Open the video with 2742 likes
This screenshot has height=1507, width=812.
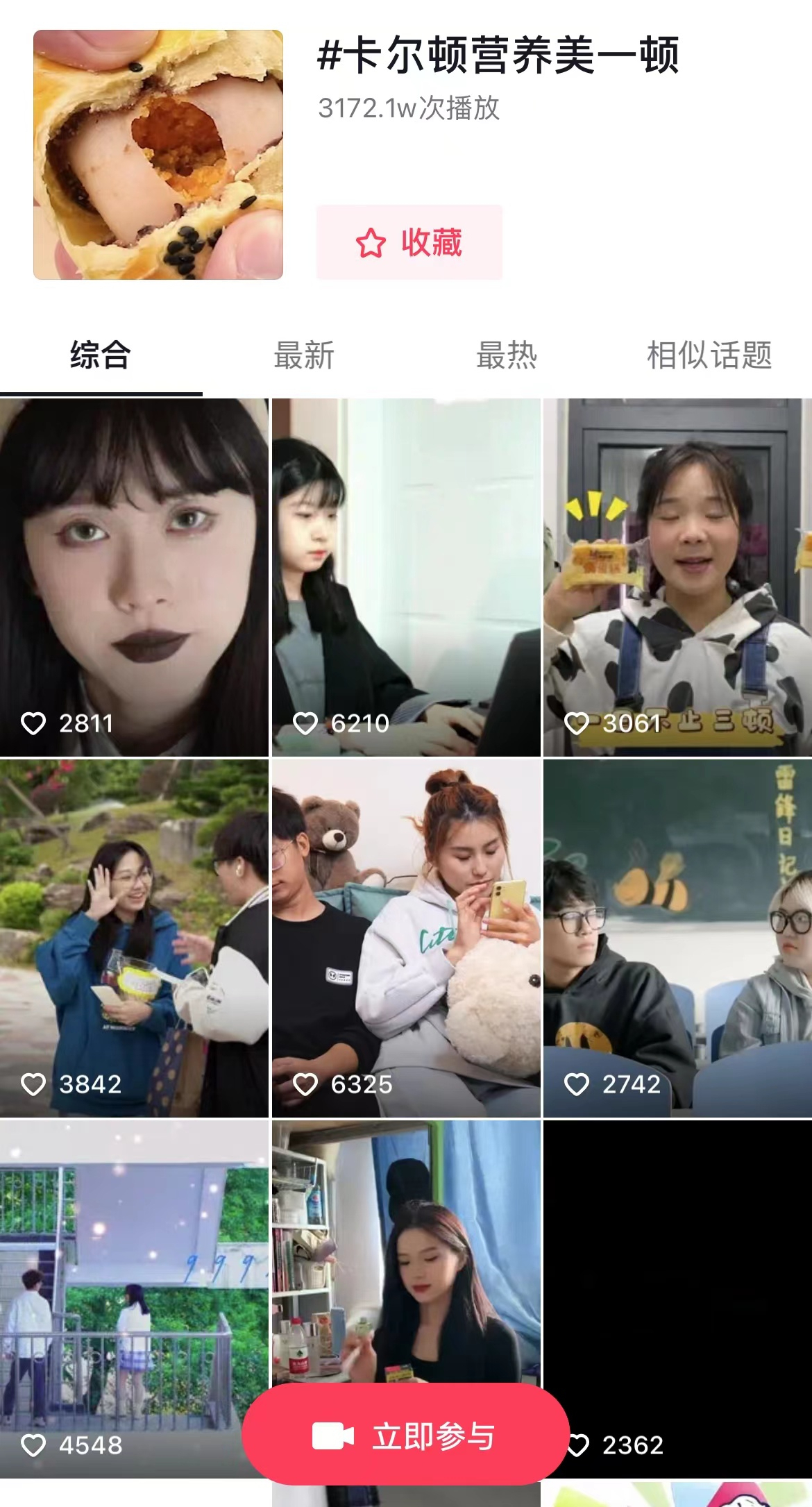tap(677, 937)
